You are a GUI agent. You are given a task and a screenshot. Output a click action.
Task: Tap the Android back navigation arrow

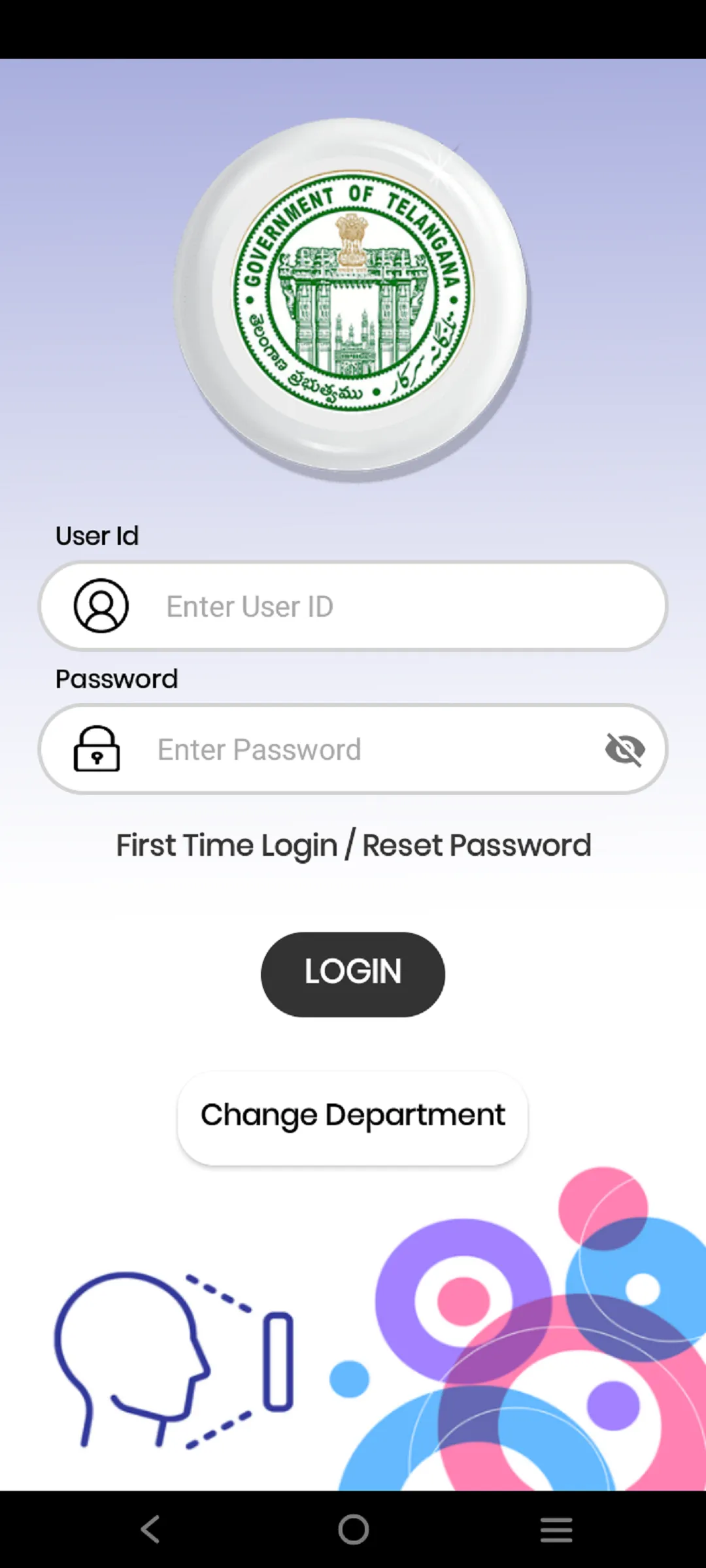pyautogui.click(x=149, y=1529)
